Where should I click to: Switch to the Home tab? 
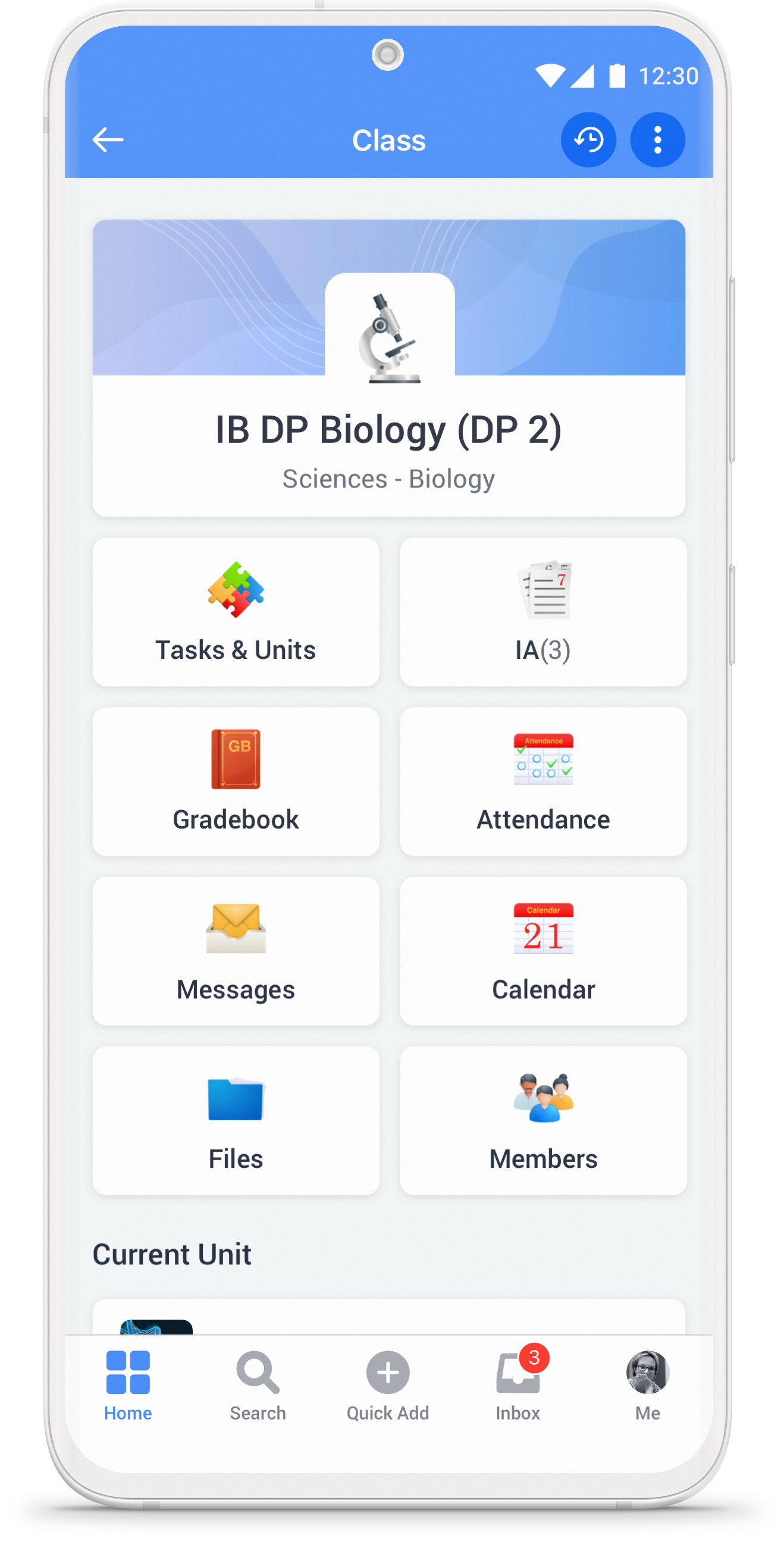(128, 1386)
